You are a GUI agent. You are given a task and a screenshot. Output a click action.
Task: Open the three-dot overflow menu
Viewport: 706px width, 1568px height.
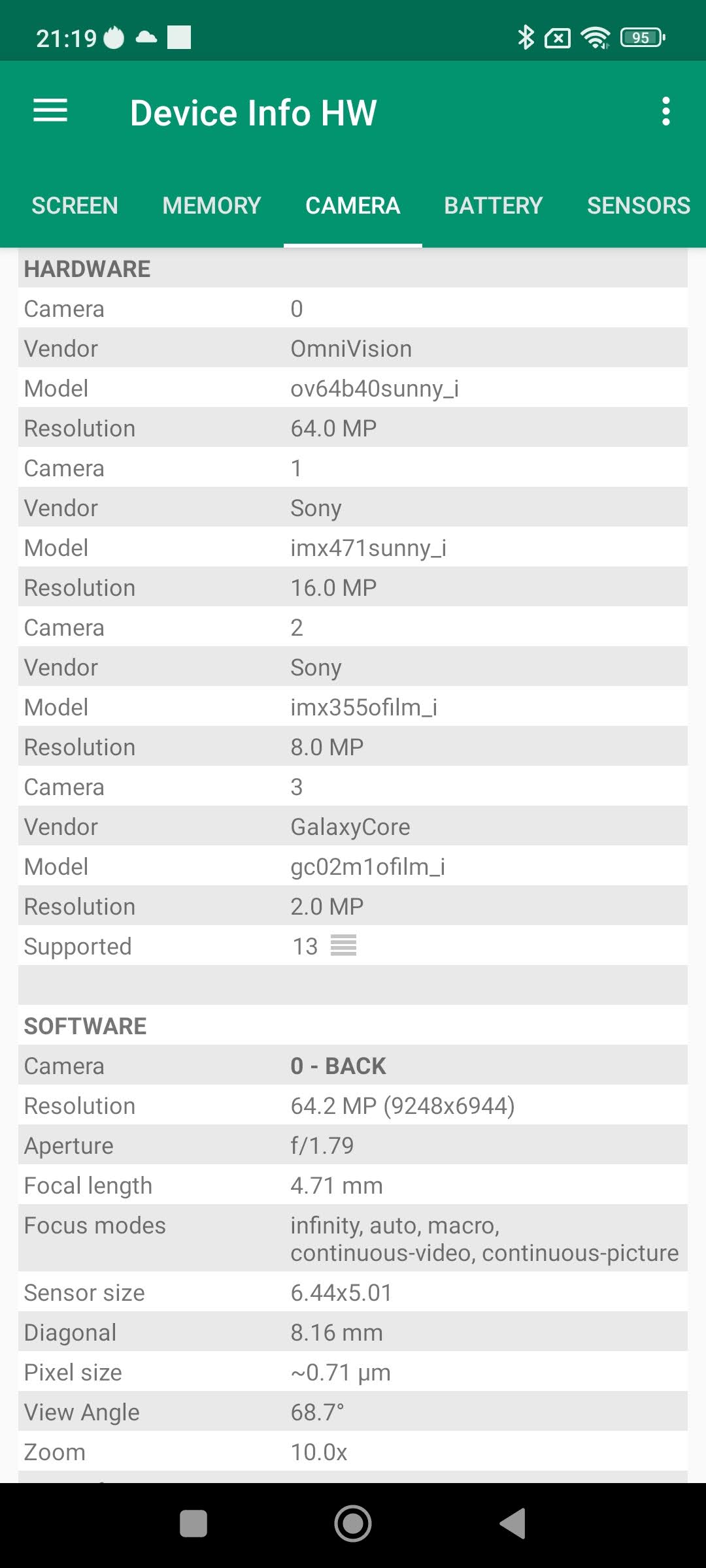[665, 112]
